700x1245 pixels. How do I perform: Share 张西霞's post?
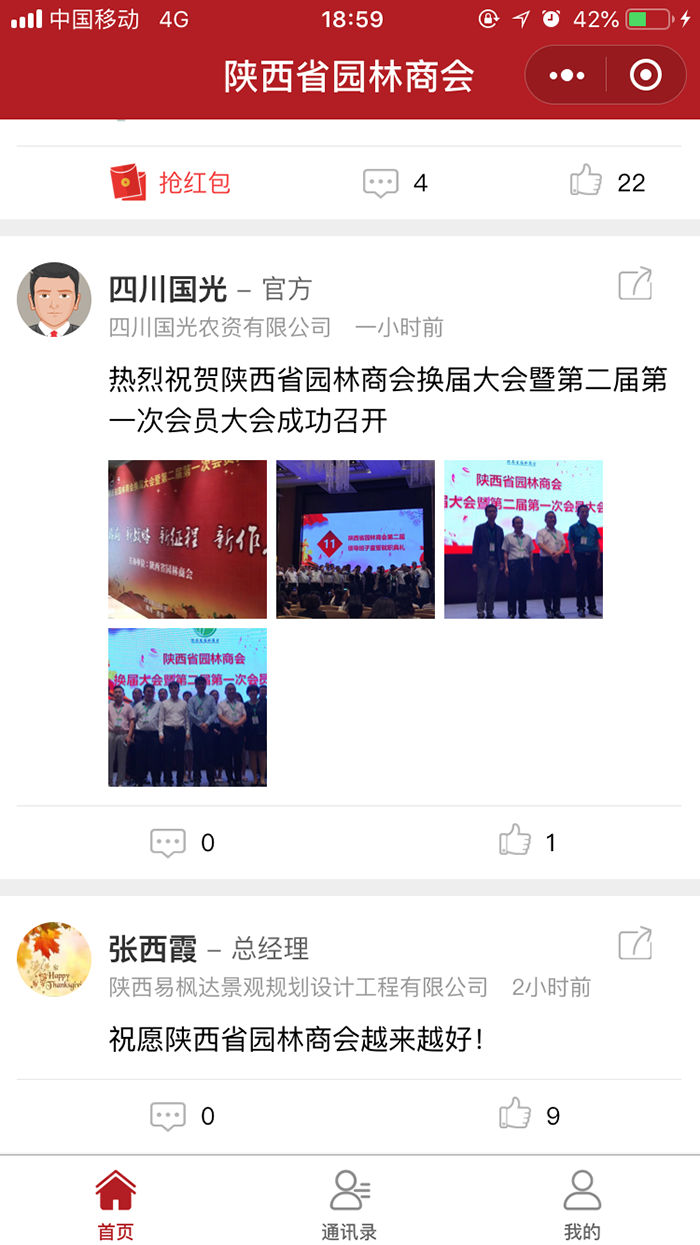(635, 944)
